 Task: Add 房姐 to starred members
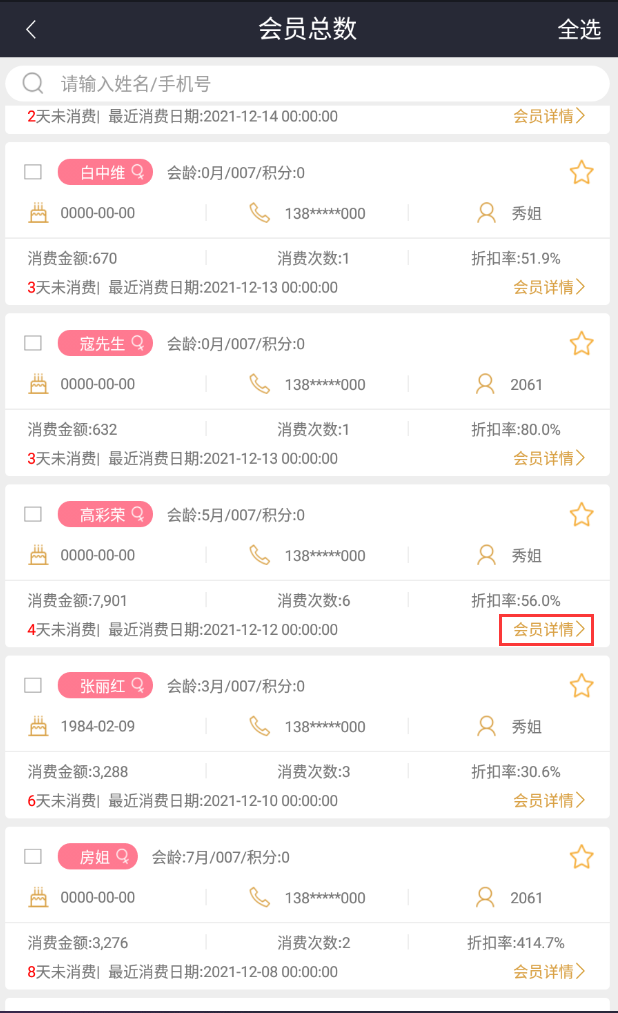click(x=581, y=857)
